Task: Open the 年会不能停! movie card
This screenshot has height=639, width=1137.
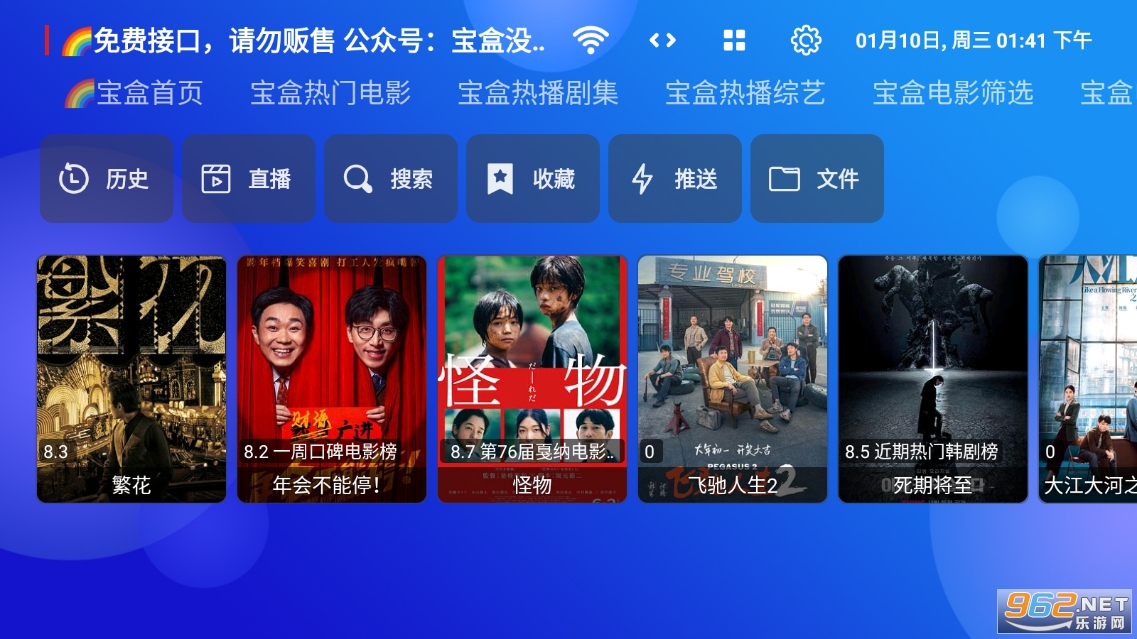Action: [331, 379]
